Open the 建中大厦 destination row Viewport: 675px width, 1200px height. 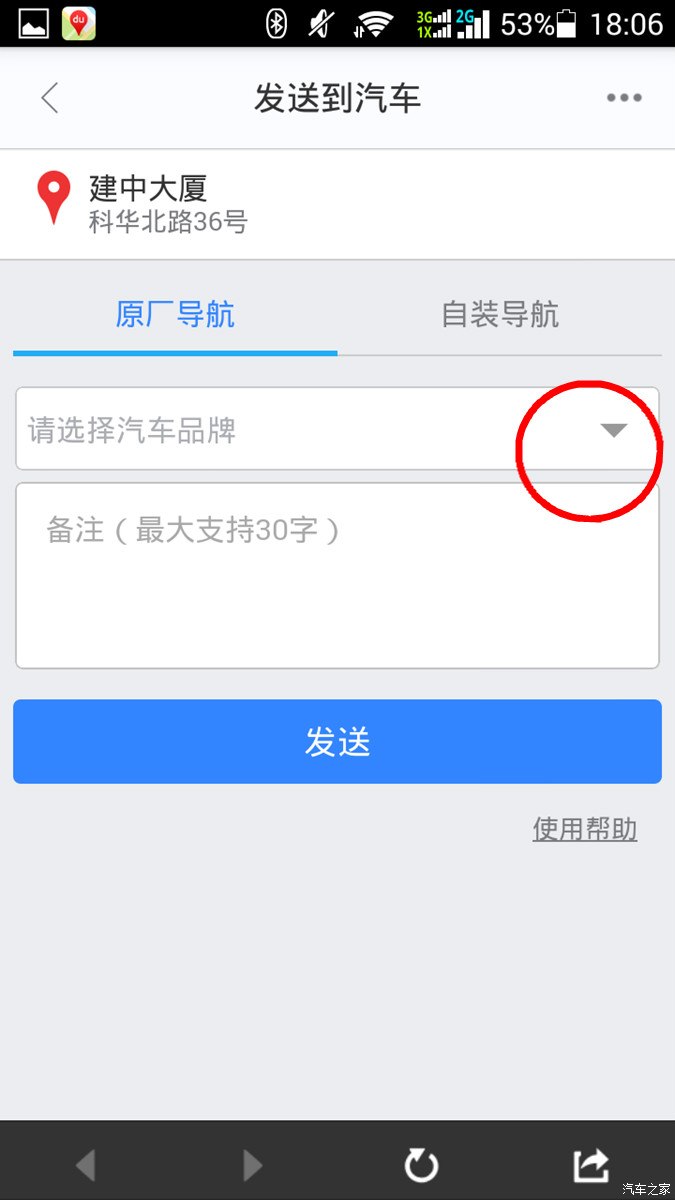coord(337,203)
